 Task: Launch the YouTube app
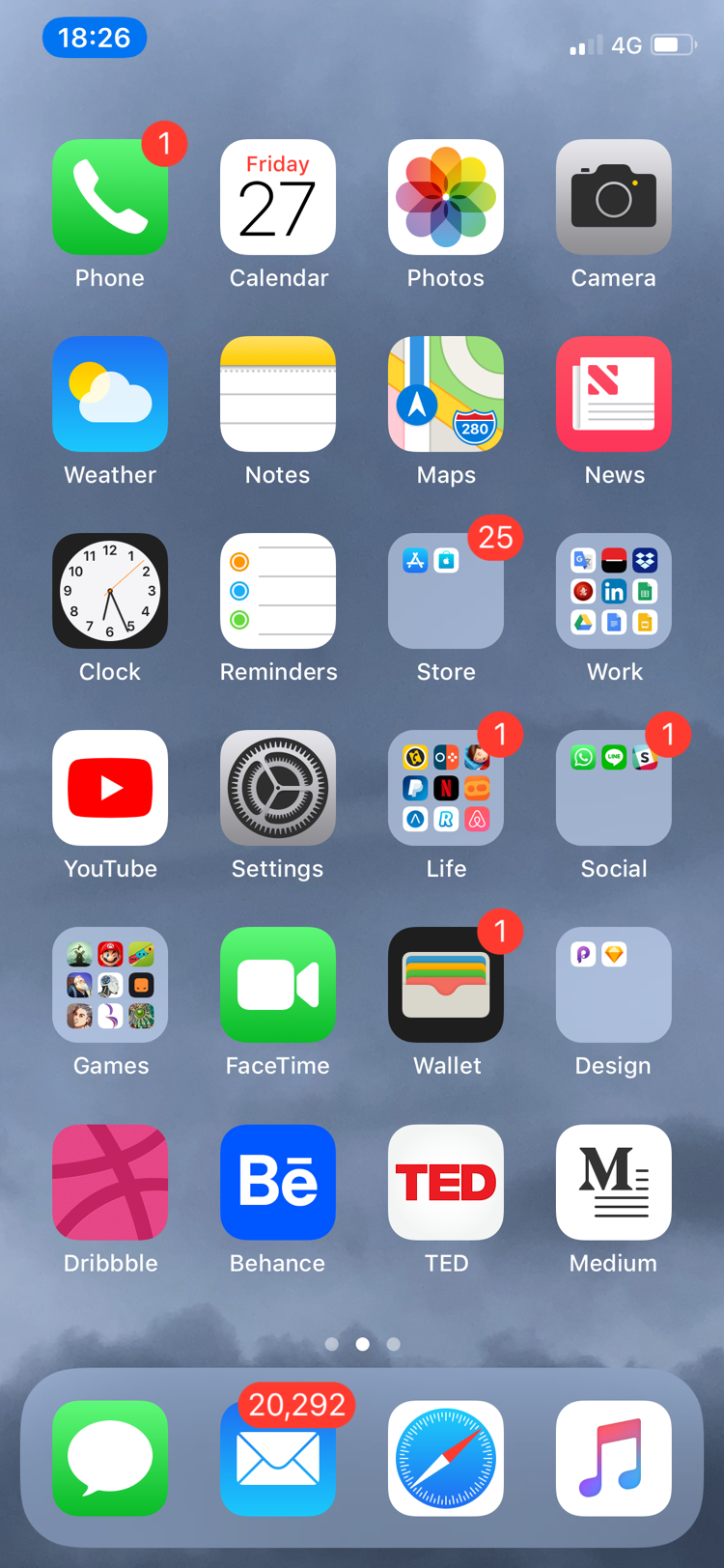coord(110,788)
